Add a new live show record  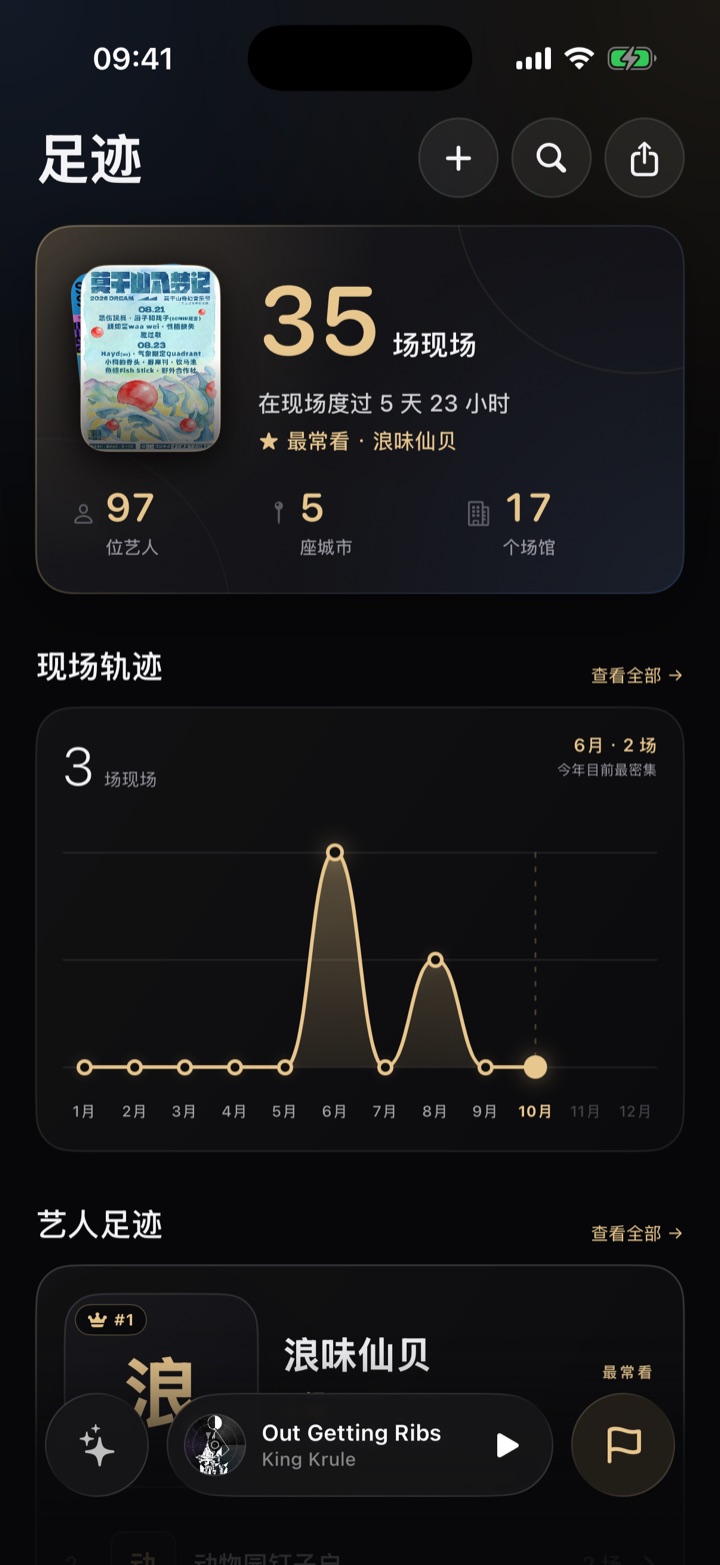(x=458, y=158)
